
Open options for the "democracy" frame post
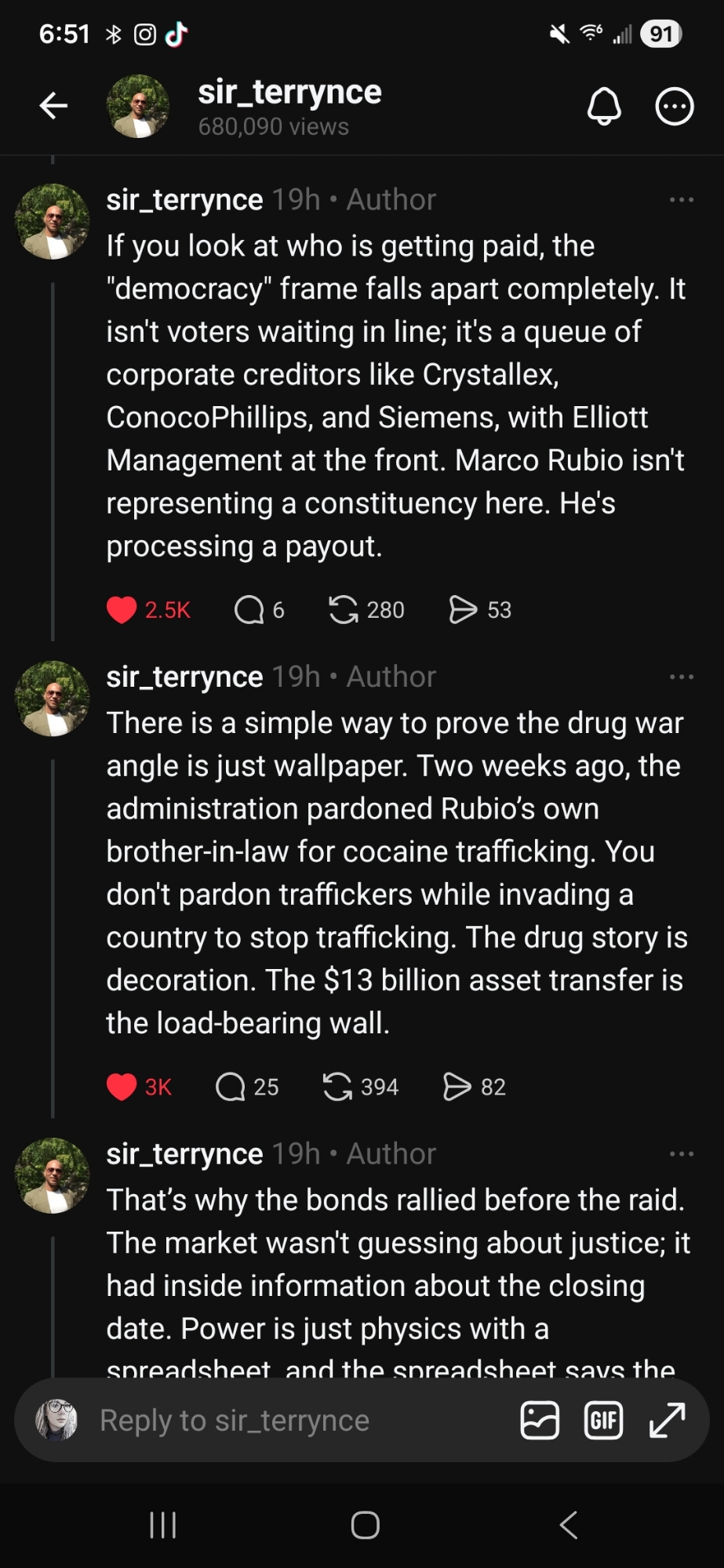click(681, 200)
